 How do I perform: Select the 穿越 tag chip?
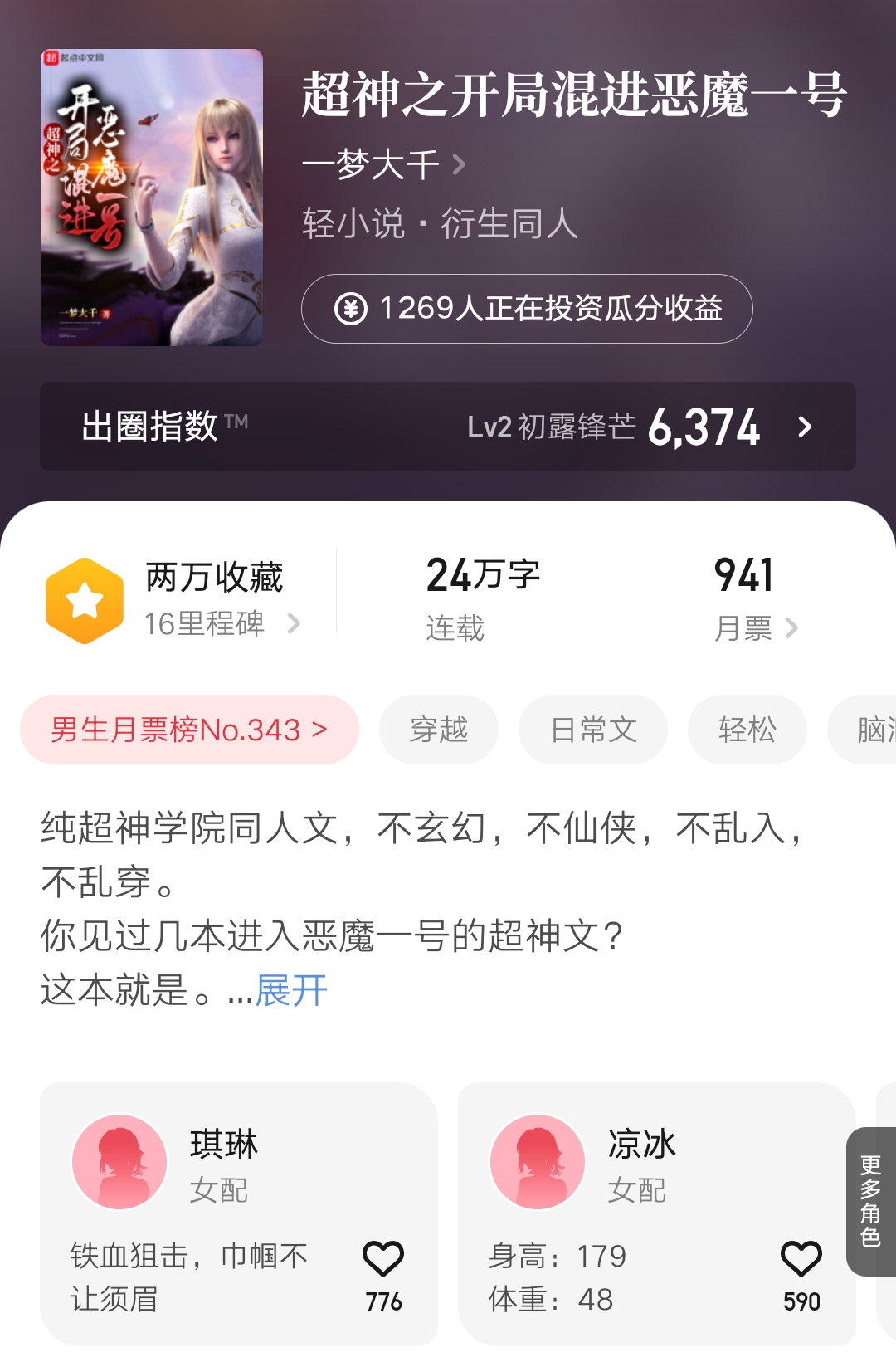[439, 730]
